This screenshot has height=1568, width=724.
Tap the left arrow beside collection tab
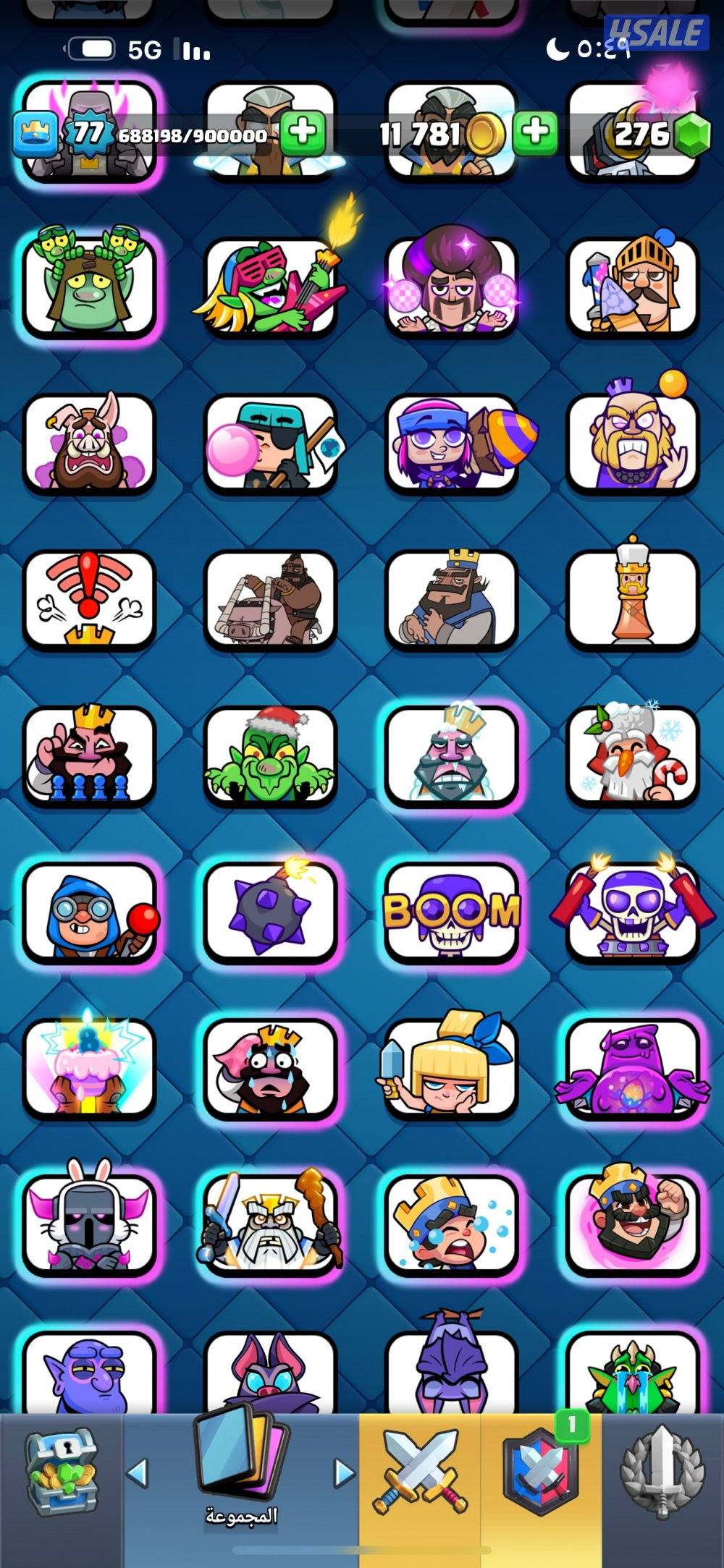(138, 1472)
